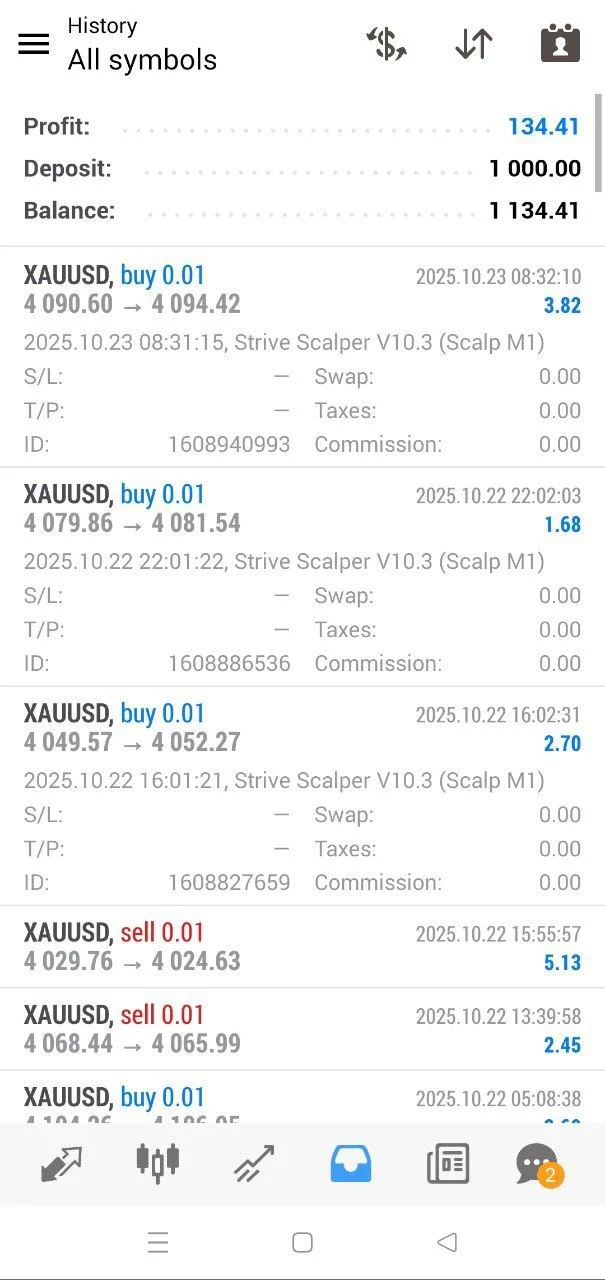
Task: Go to the Trade tab
Action: click(254, 1164)
